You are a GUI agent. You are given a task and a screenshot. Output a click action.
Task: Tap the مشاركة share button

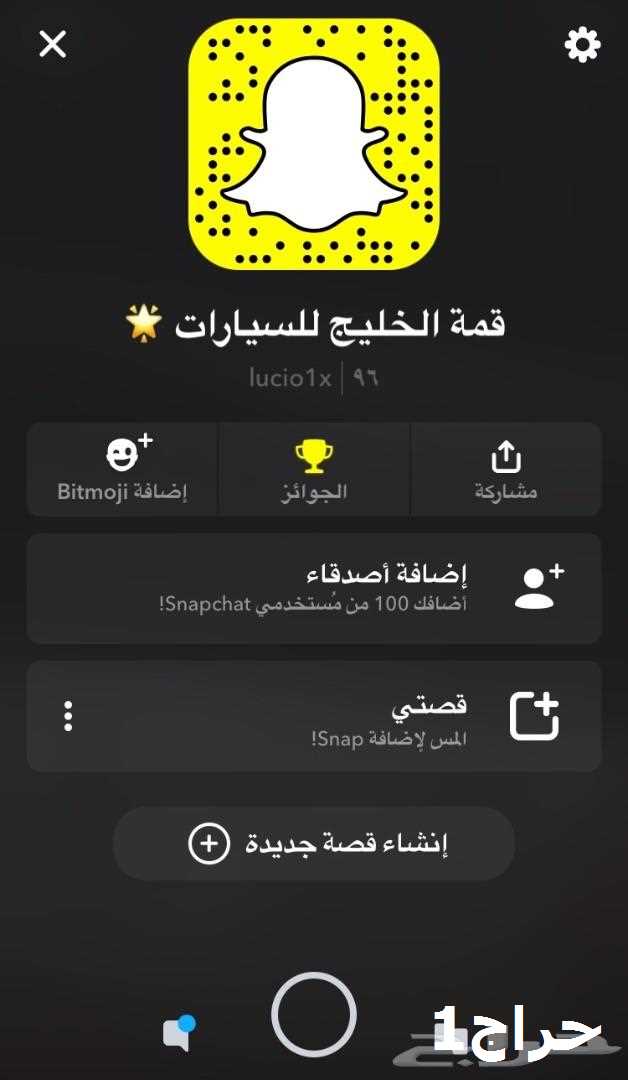pos(505,469)
